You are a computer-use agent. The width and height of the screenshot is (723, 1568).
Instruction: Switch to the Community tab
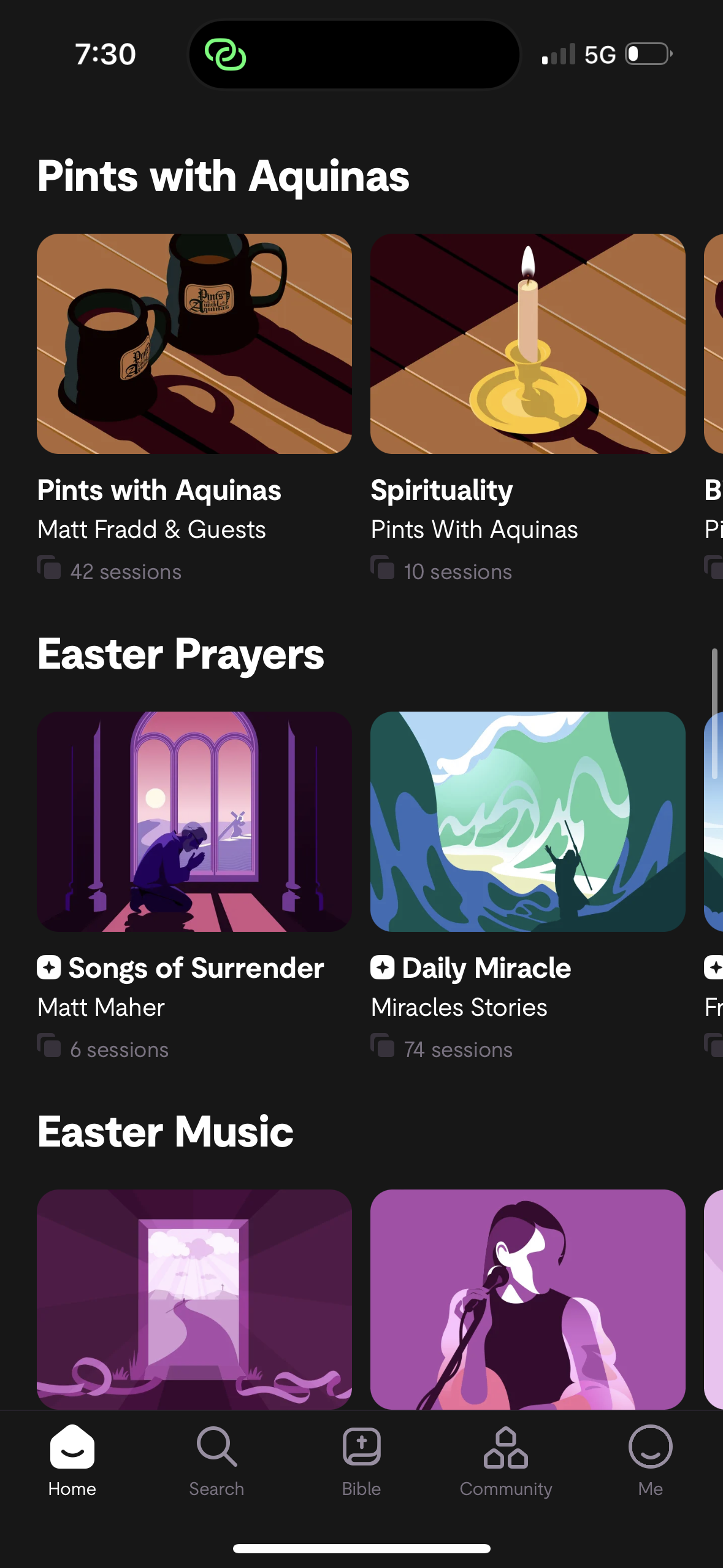(x=506, y=1460)
